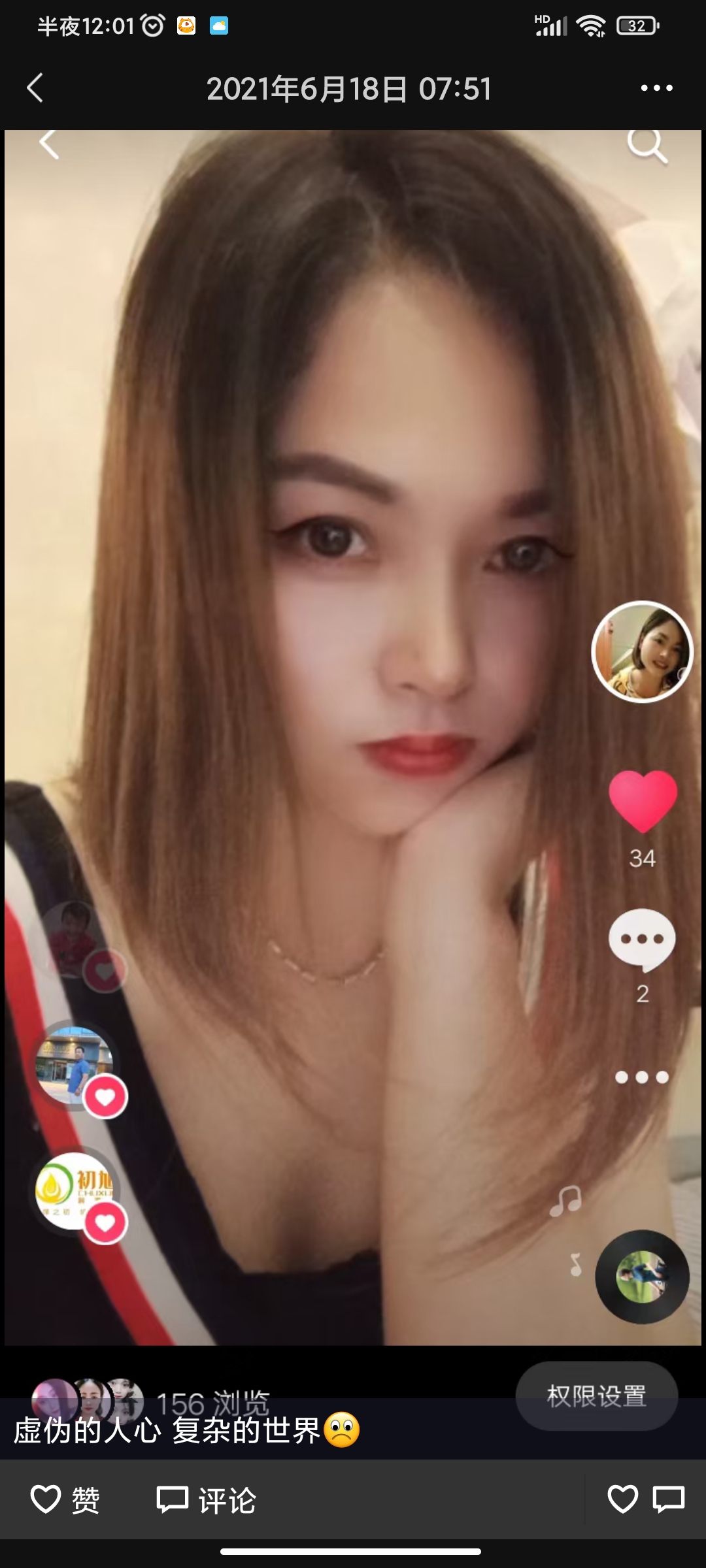Tap the comment bubble in the bottom bar

coord(668,1499)
